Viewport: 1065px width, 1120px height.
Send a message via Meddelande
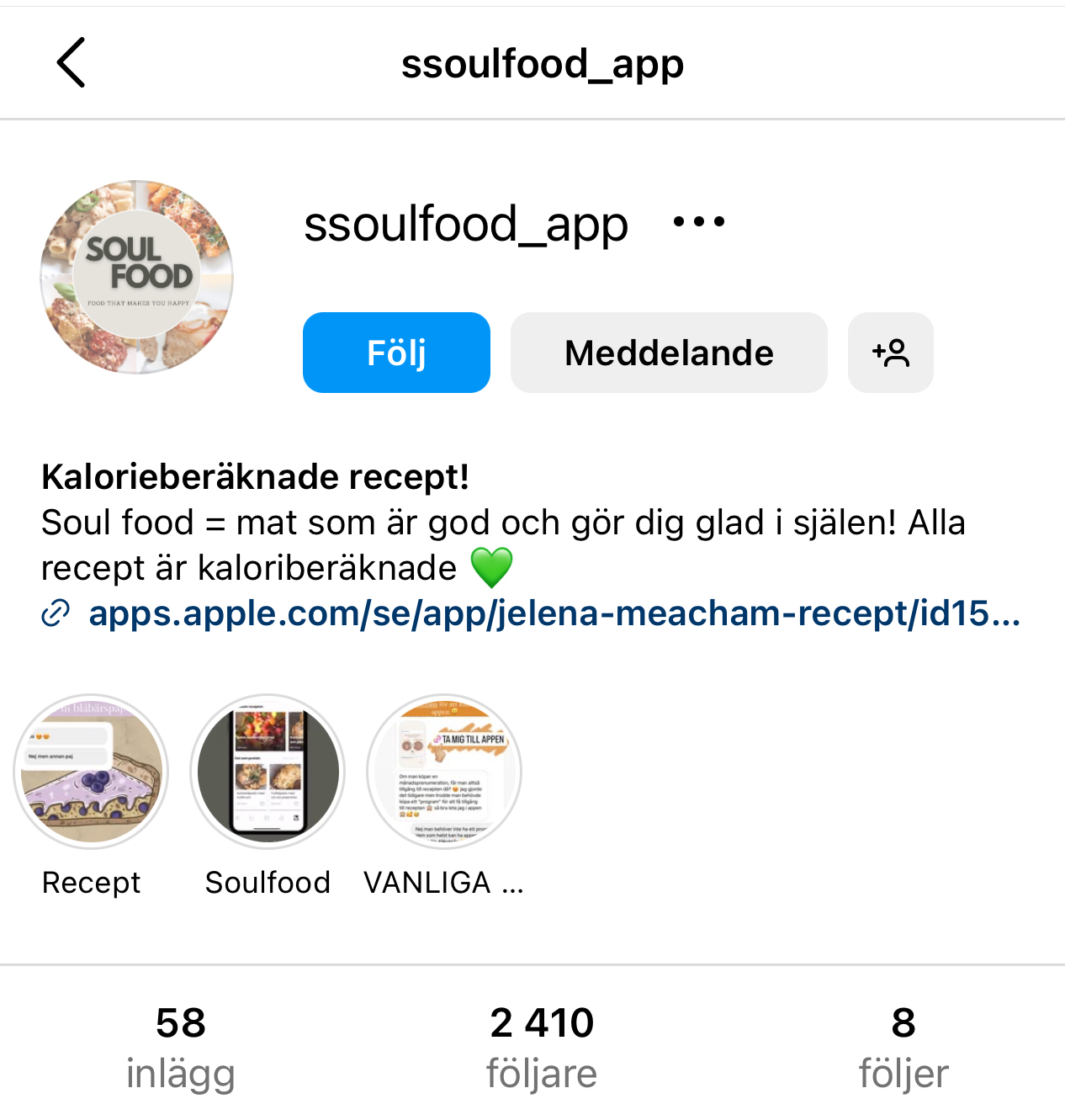pos(669,353)
